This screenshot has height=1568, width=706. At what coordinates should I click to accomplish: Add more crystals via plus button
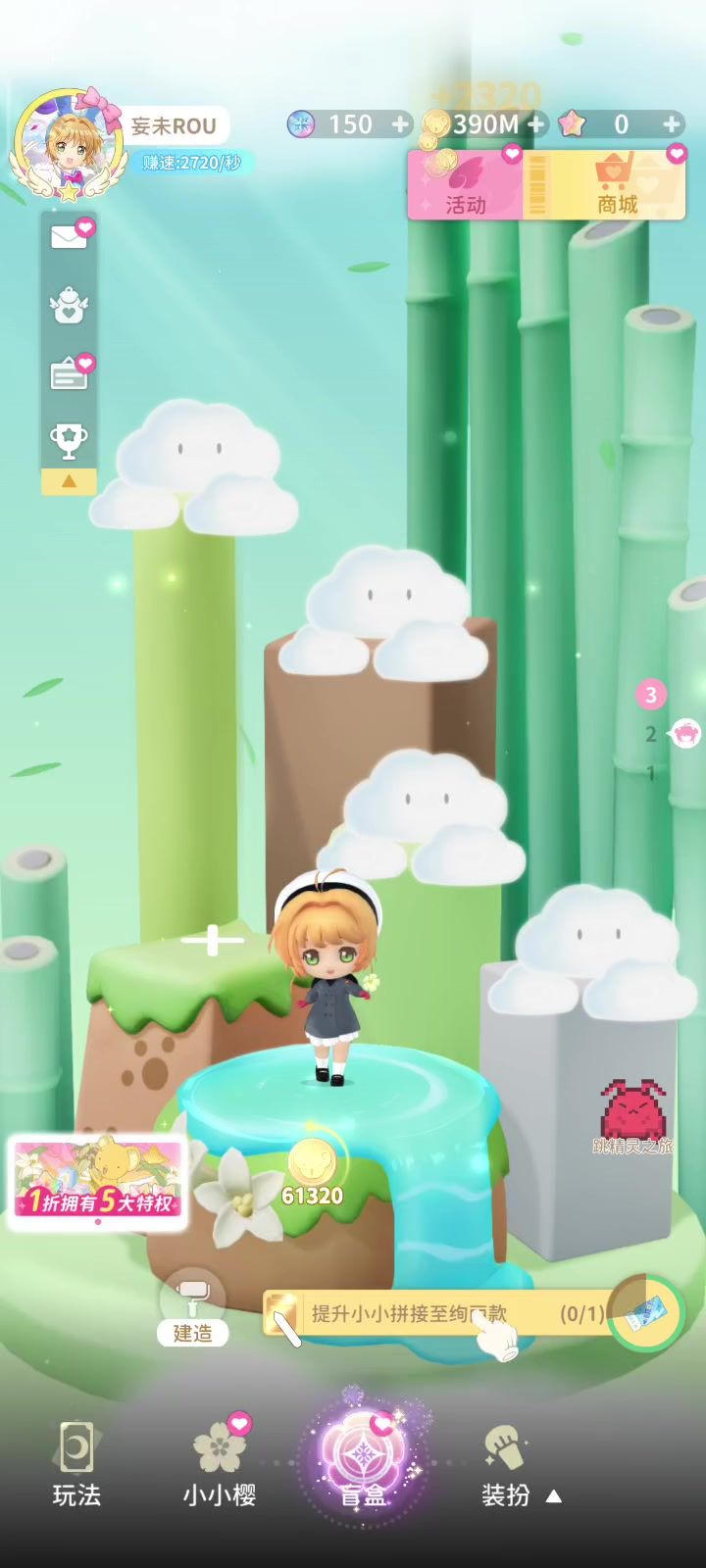[400, 124]
